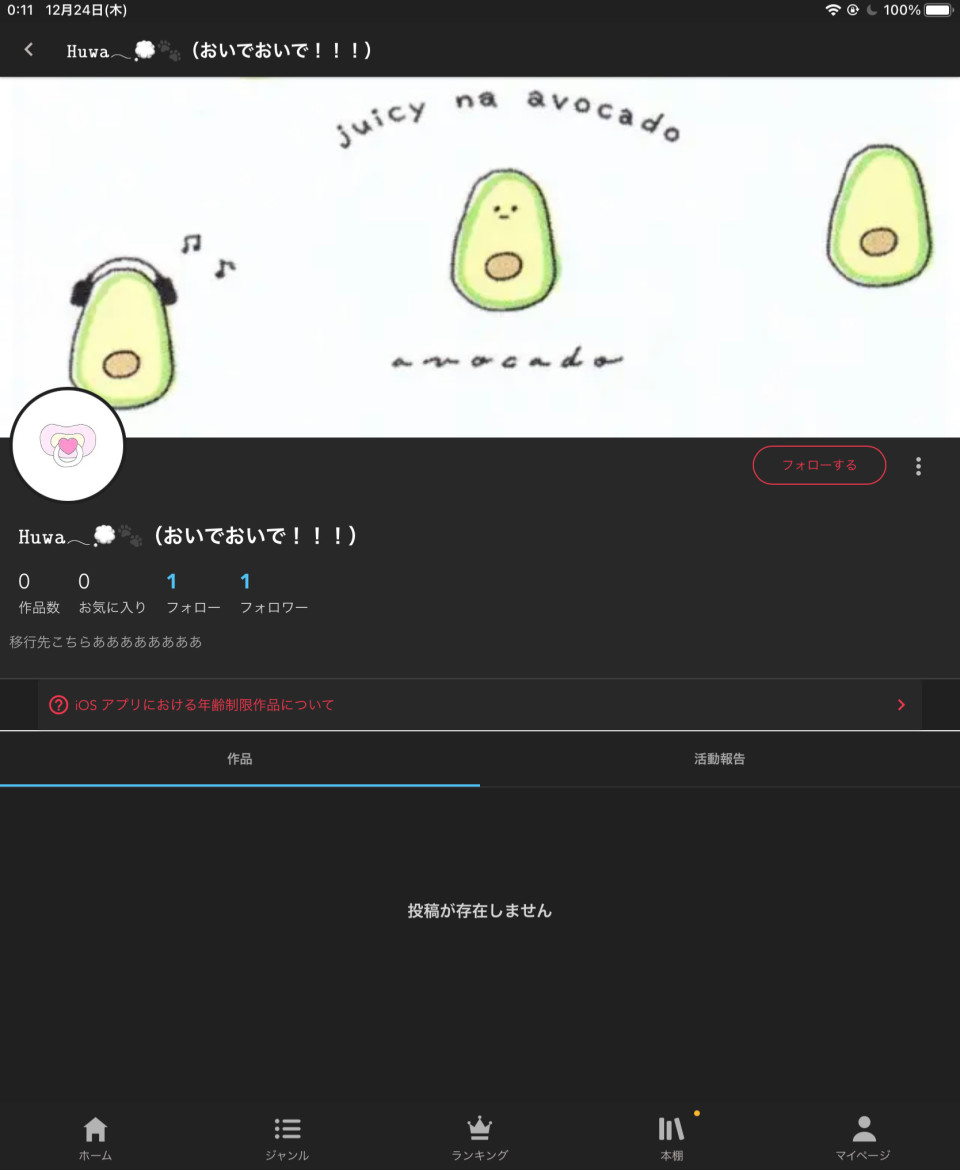The width and height of the screenshot is (960, 1170).
Task: Open マイページ
Action: [863, 1138]
